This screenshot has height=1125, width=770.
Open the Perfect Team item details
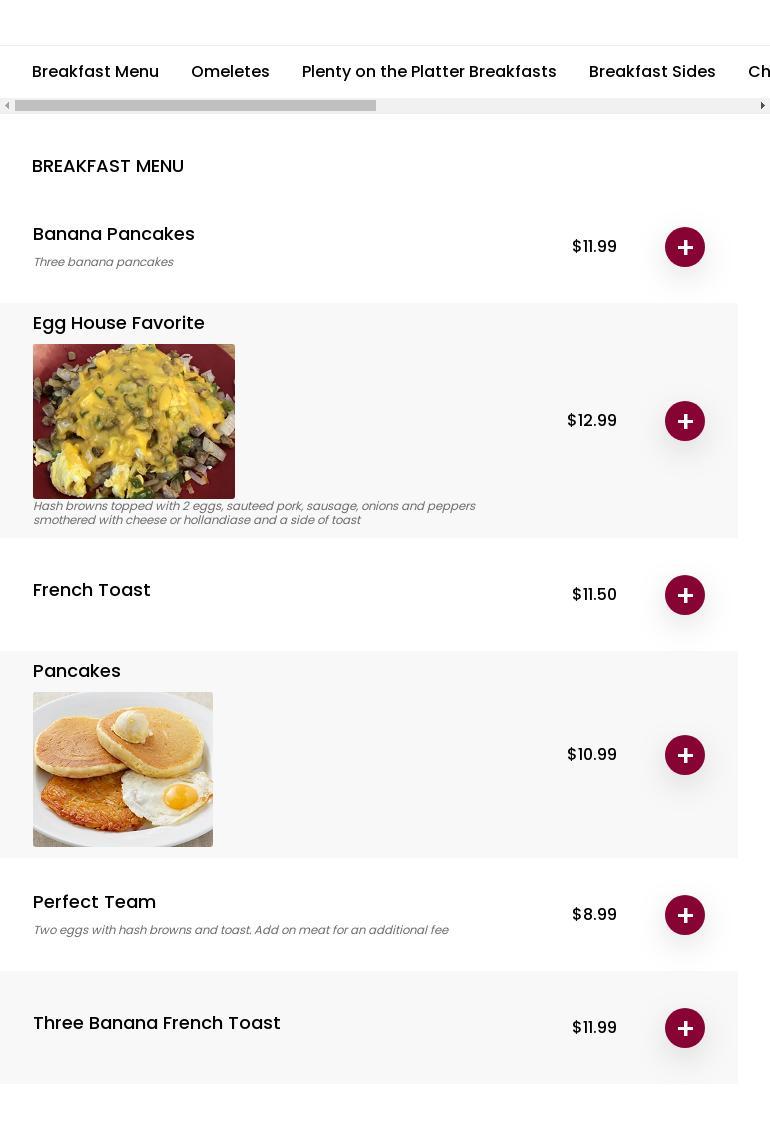point(94,902)
